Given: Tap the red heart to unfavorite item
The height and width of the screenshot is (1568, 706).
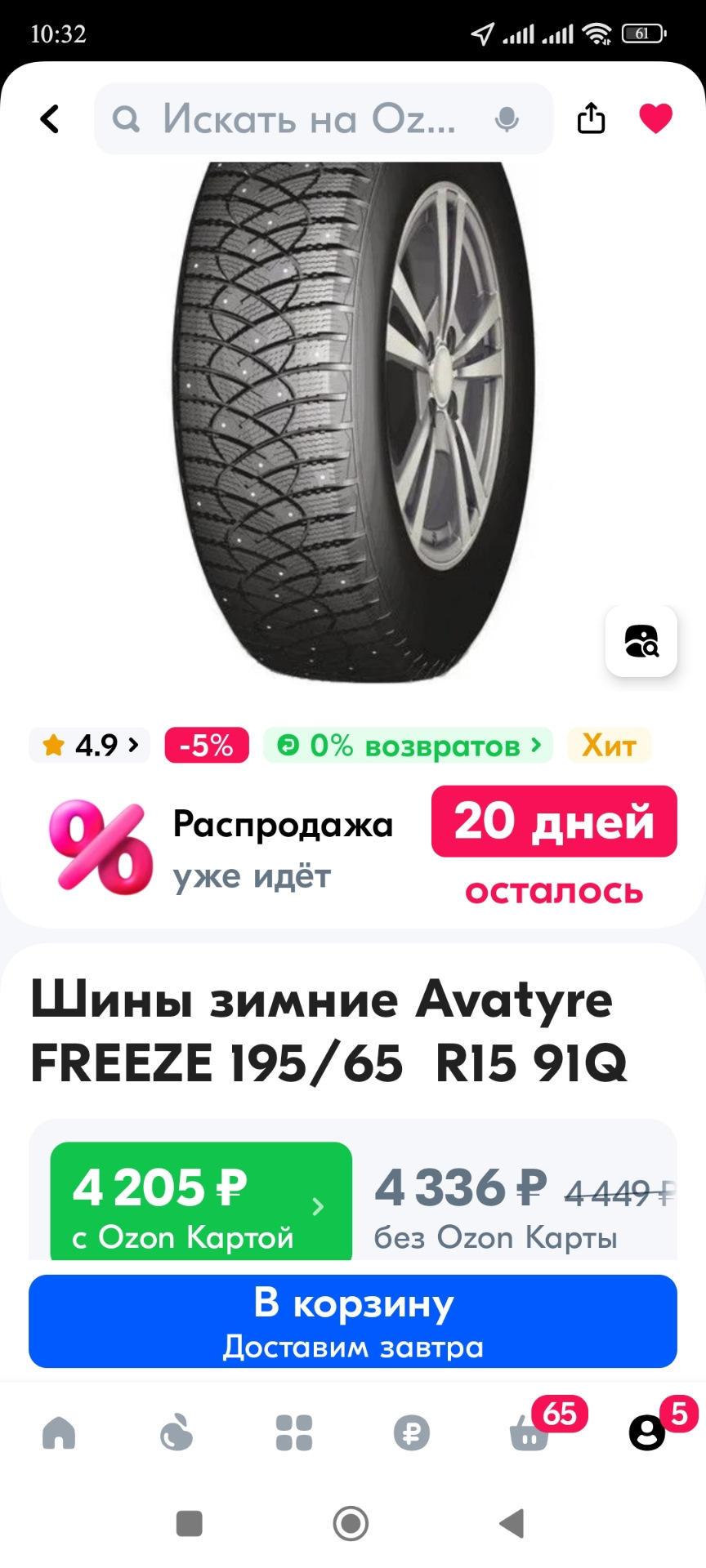Looking at the screenshot, I should click(655, 118).
